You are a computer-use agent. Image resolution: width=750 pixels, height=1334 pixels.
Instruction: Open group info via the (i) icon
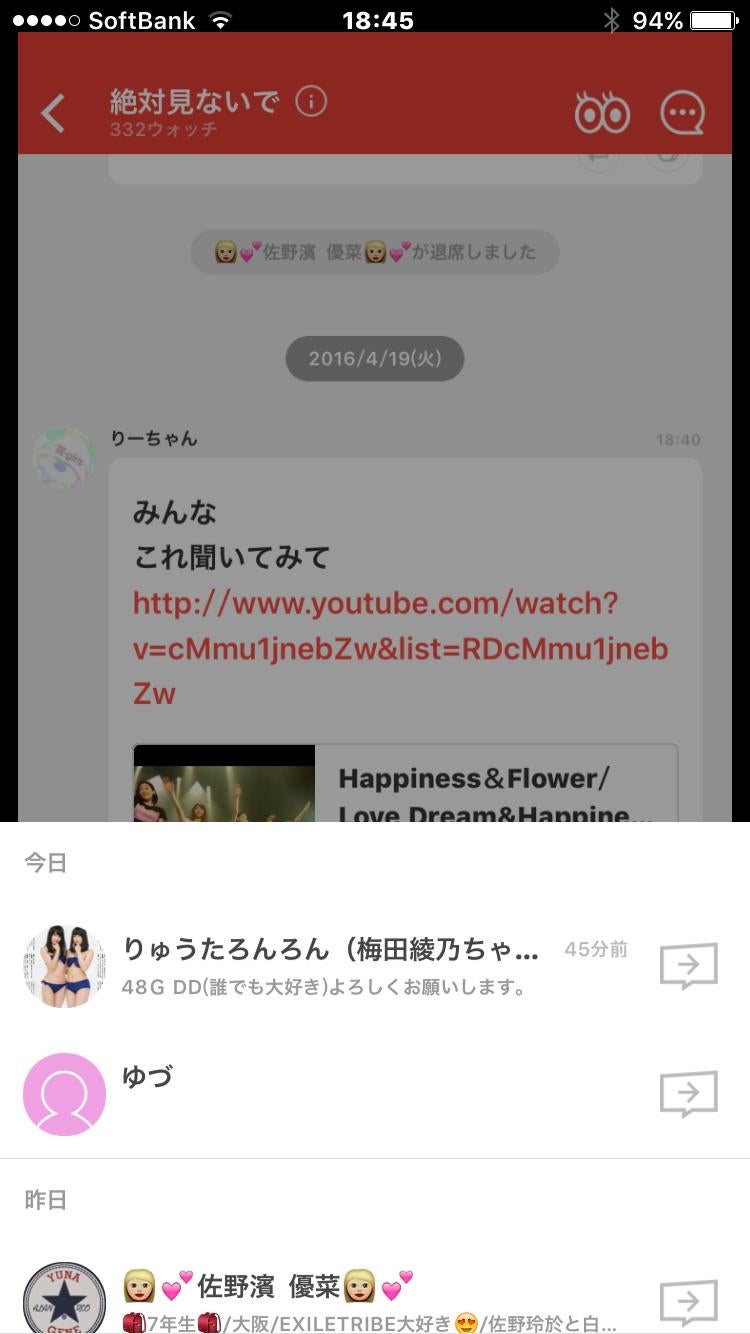click(309, 101)
